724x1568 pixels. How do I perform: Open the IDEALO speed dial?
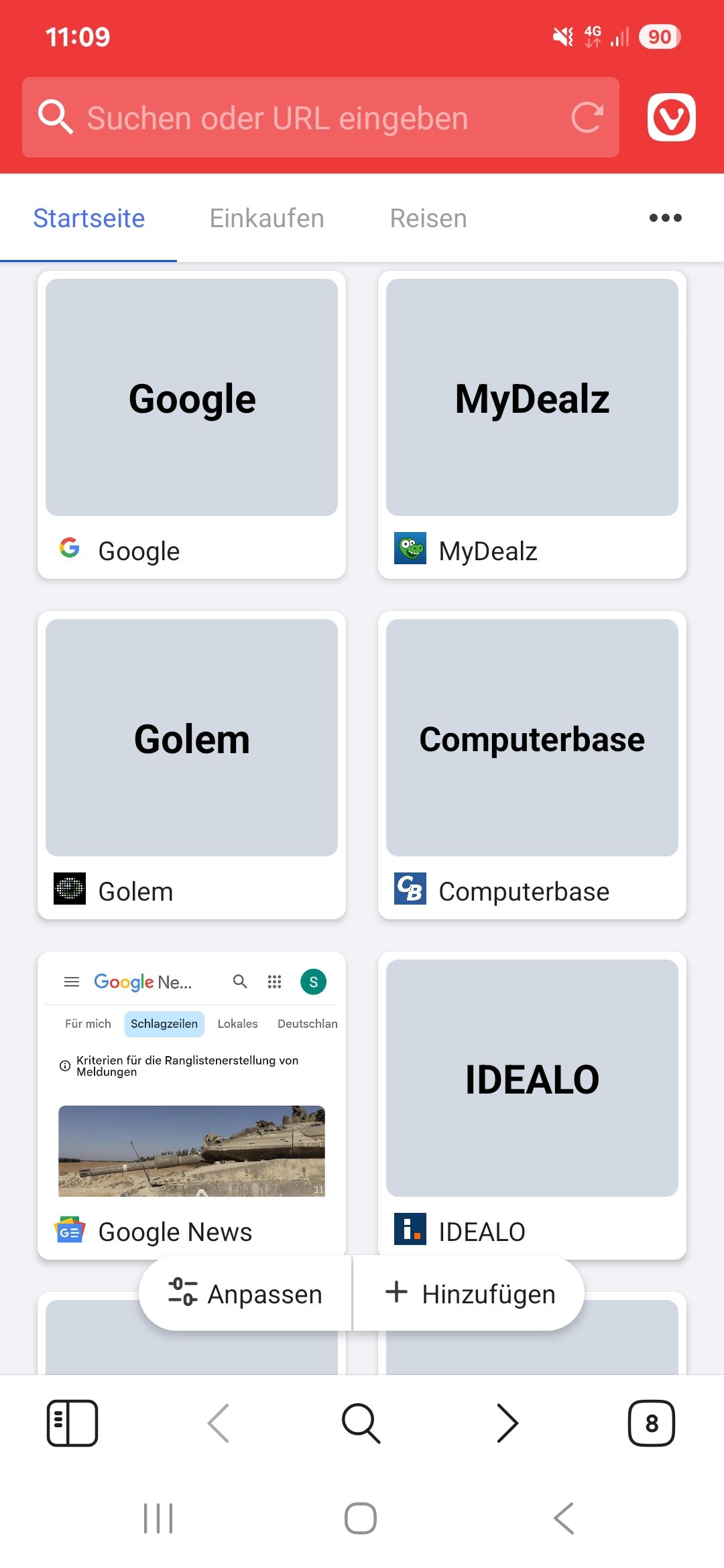532,1106
